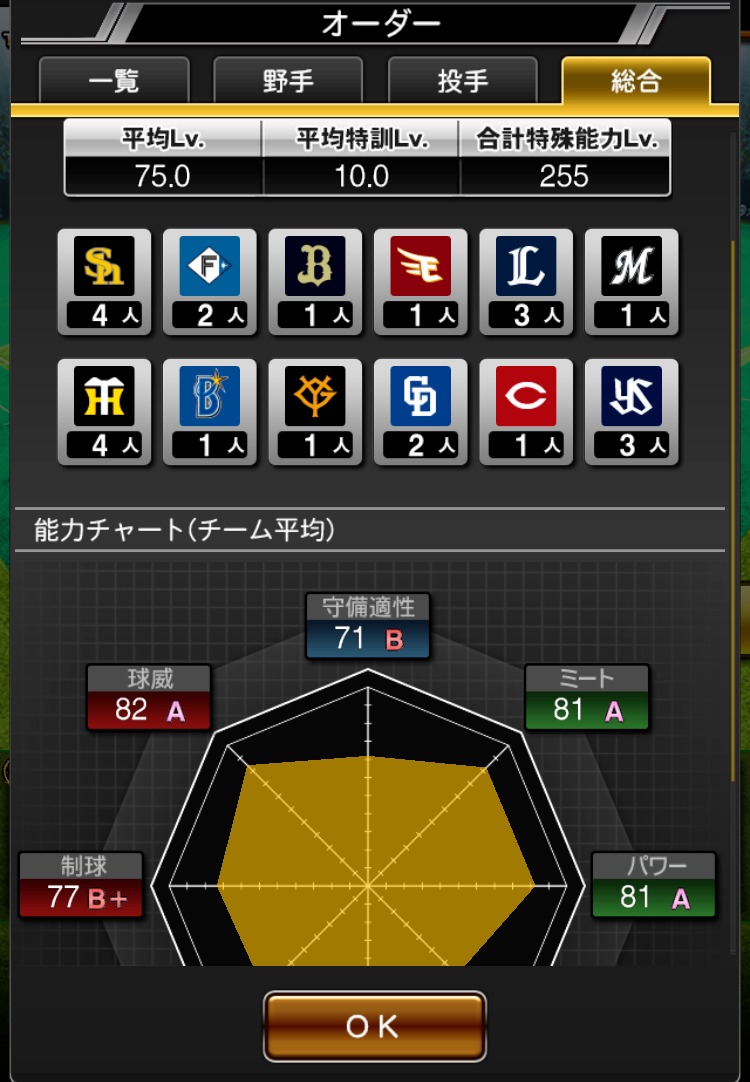This screenshot has height=1082, width=750.
Task: Select the 投手 tab
Action: (x=463, y=81)
